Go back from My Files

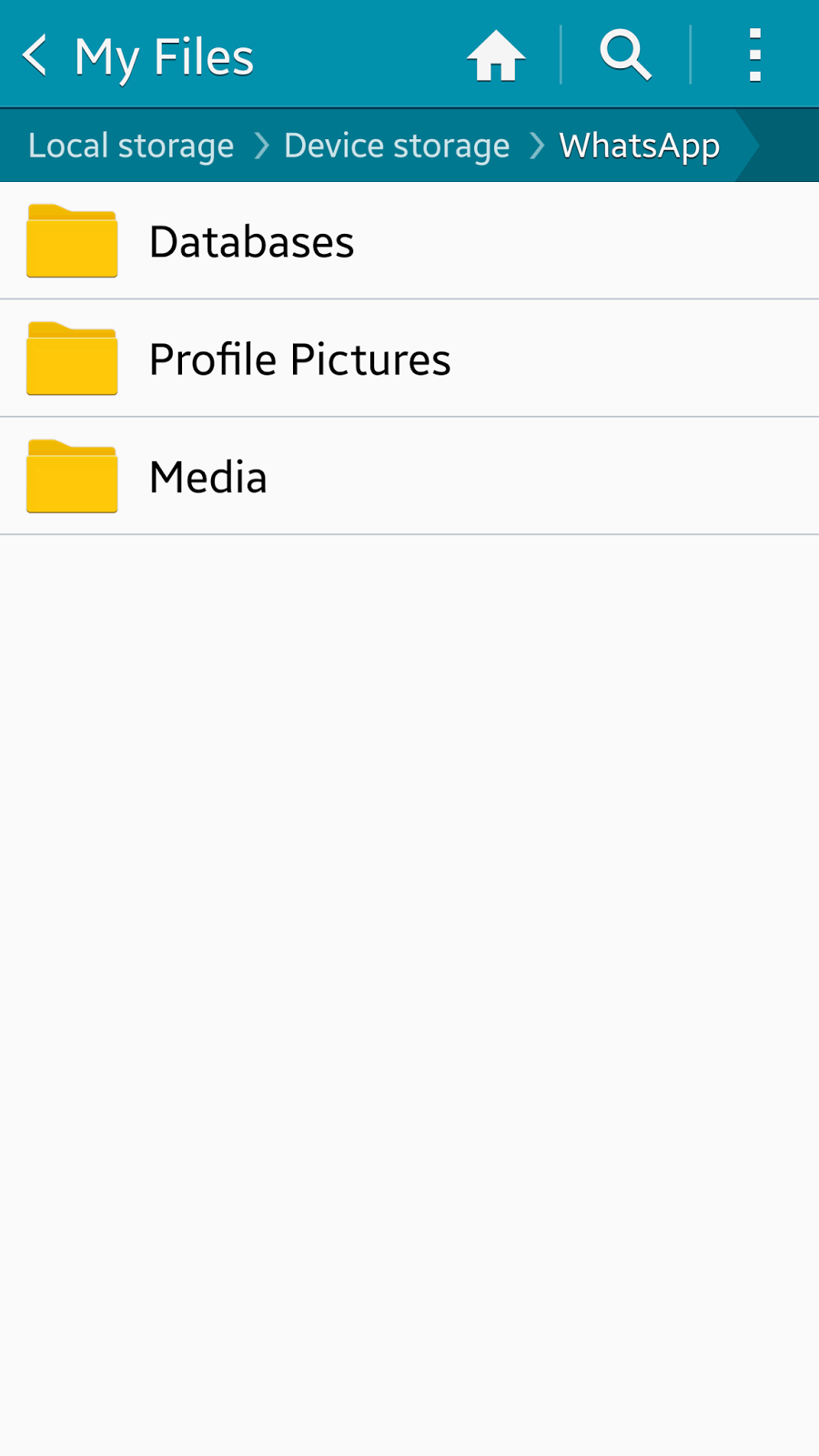coord(36,56)
